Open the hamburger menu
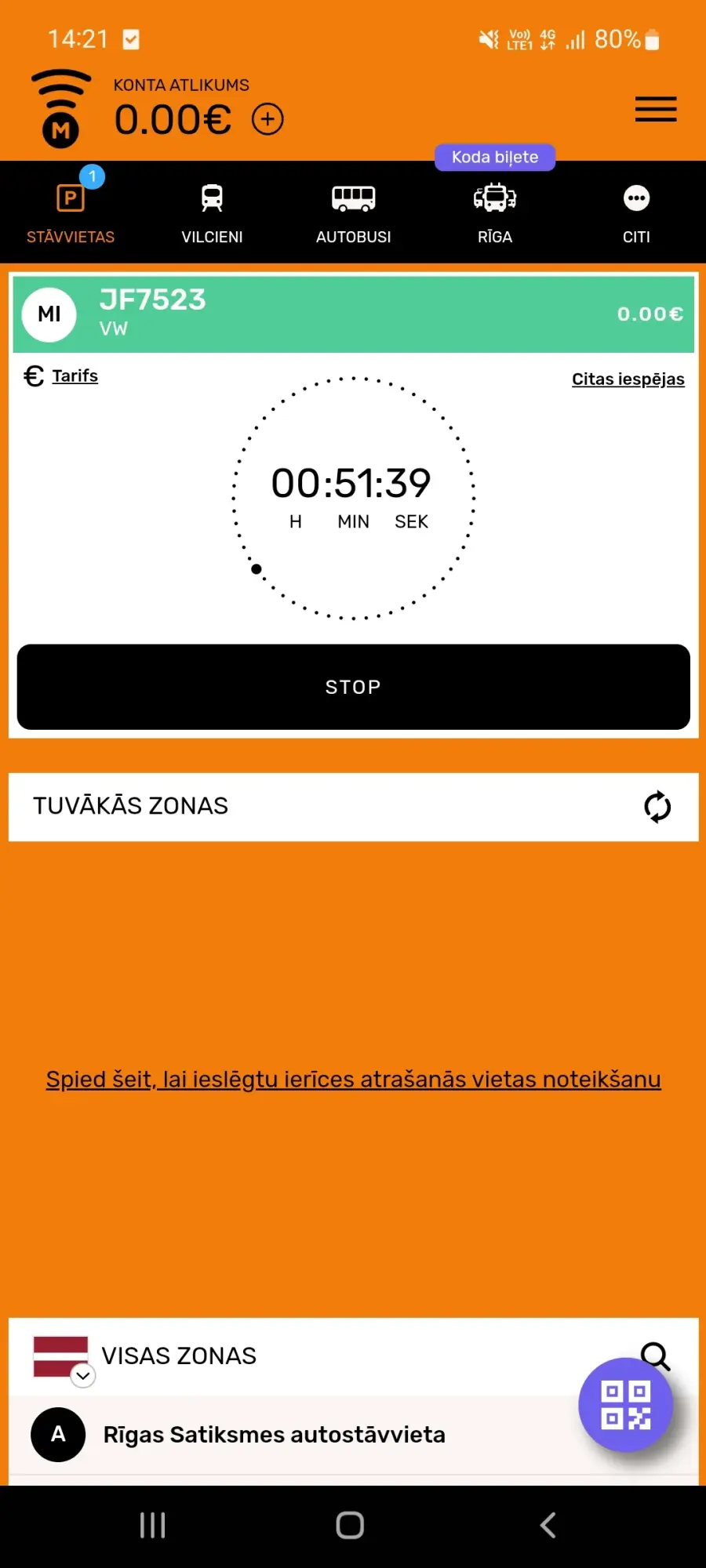 [x=656, y=109]
